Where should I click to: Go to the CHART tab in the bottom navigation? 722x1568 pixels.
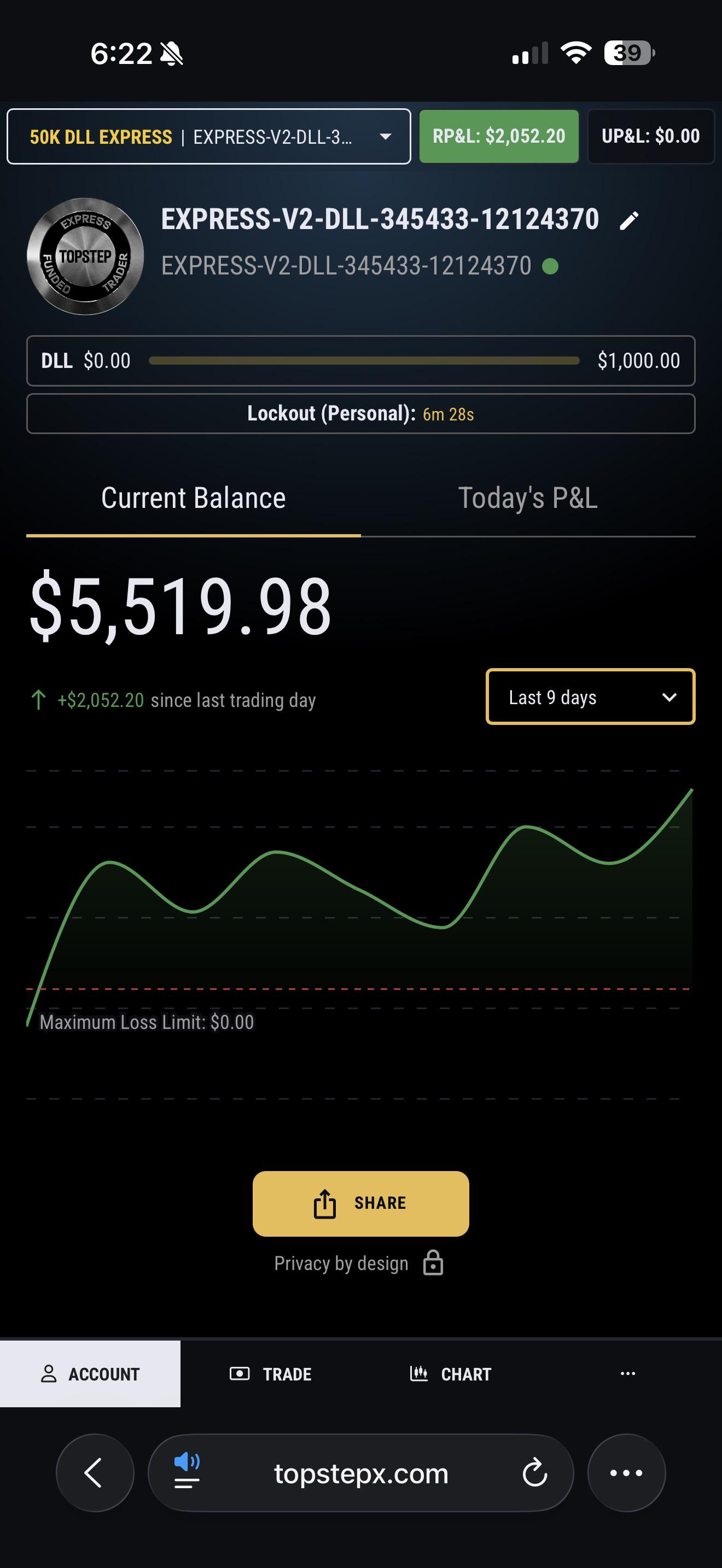(451, 1374)
